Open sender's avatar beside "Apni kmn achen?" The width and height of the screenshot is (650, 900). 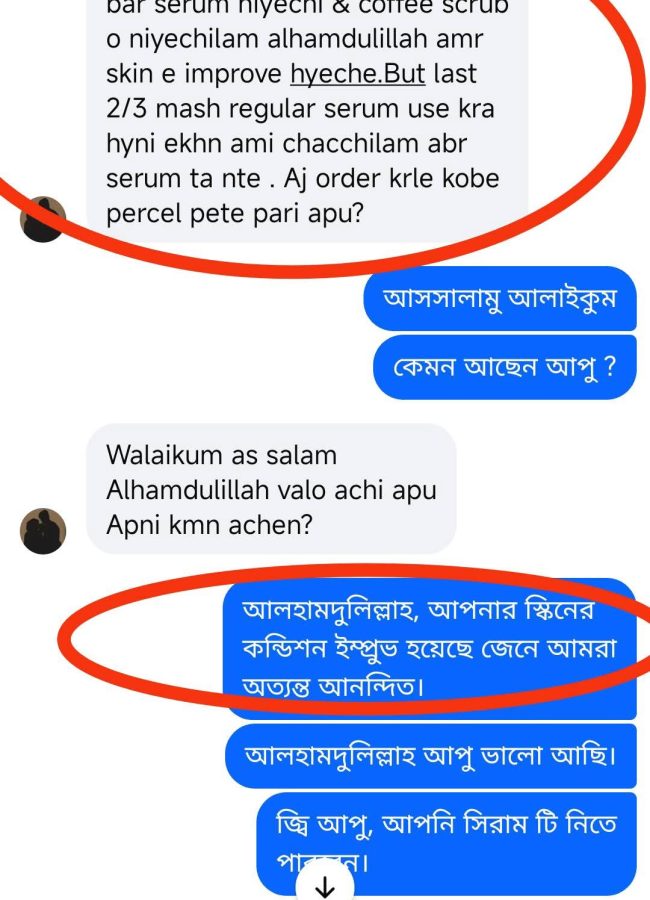pos(43,530)
